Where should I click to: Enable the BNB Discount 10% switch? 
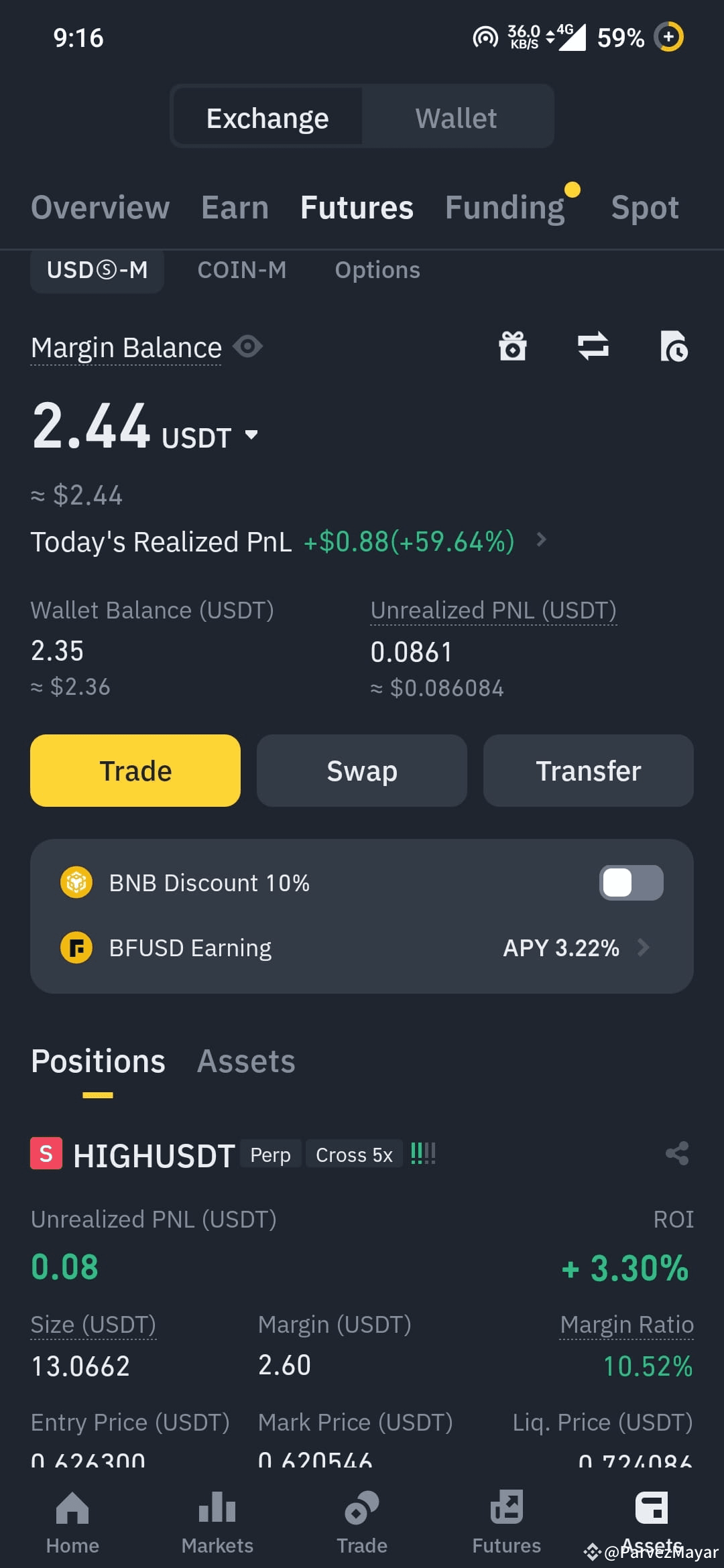pos(631,882)
